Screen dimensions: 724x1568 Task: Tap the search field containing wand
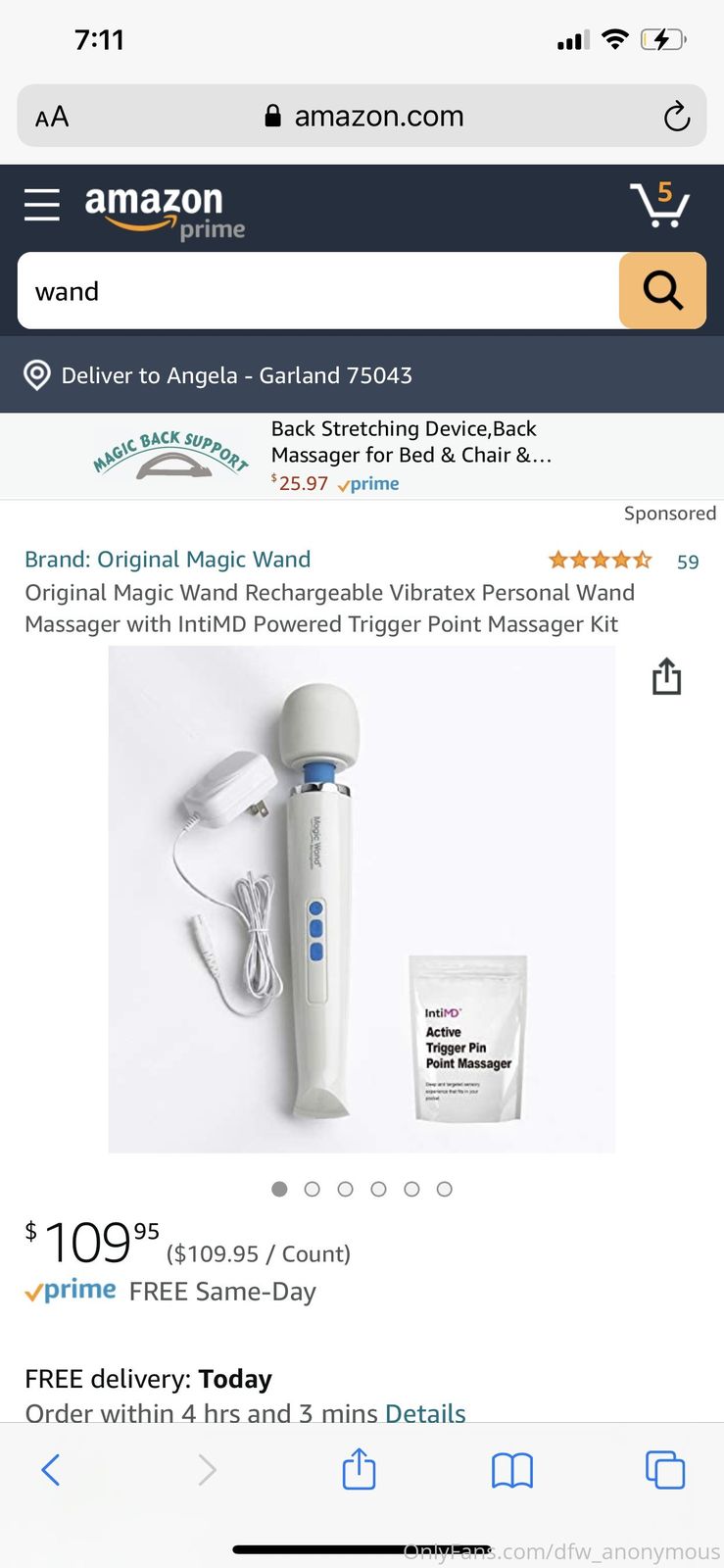click(x=318, y=291)
